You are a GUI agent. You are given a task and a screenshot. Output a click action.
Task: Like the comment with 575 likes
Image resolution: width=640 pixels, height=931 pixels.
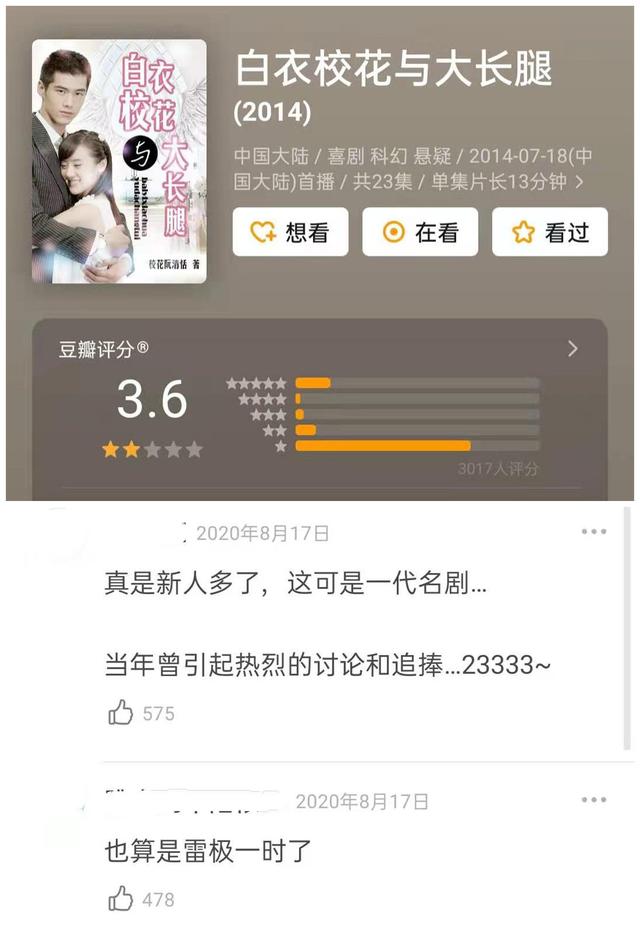tap(121, 713)
